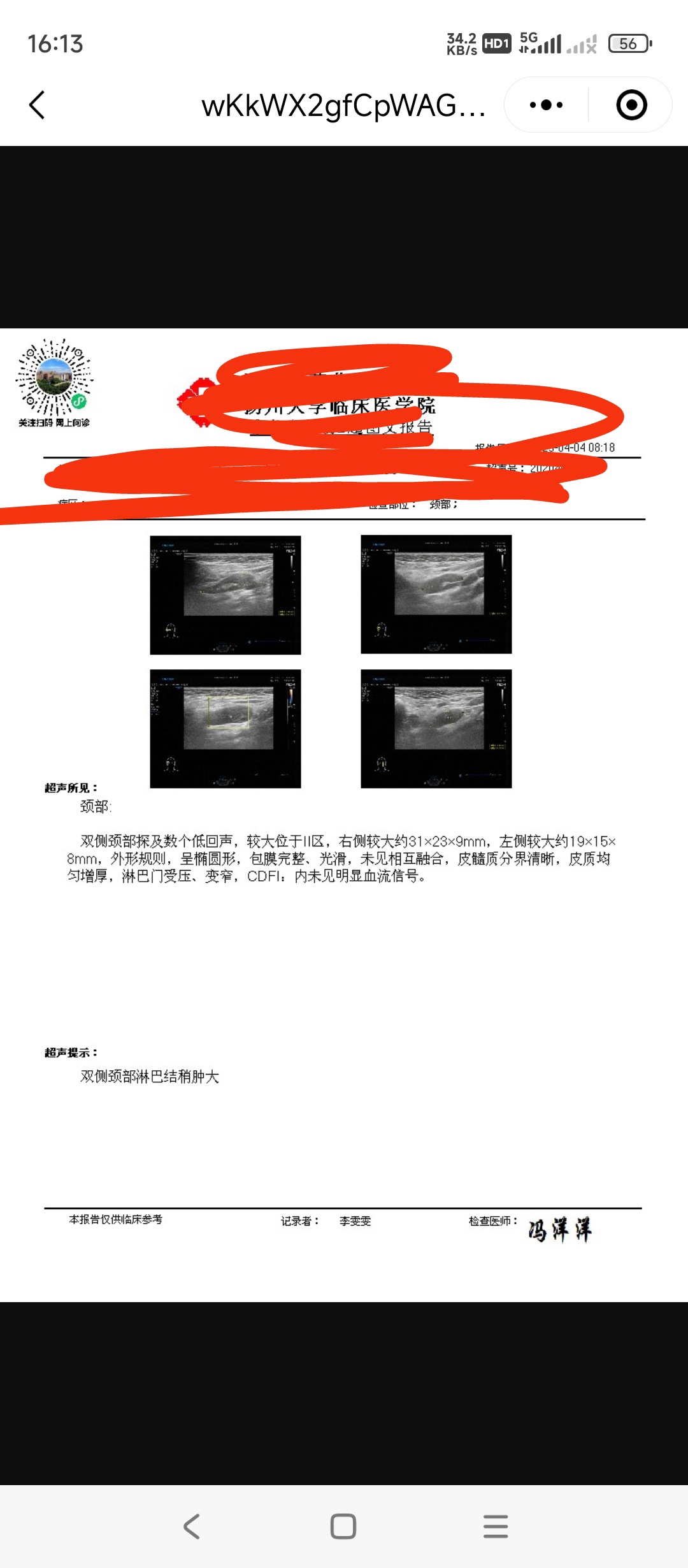688x1568 pixels.
Task: Close the mini program with the circle button
Action: coord(631,105)
